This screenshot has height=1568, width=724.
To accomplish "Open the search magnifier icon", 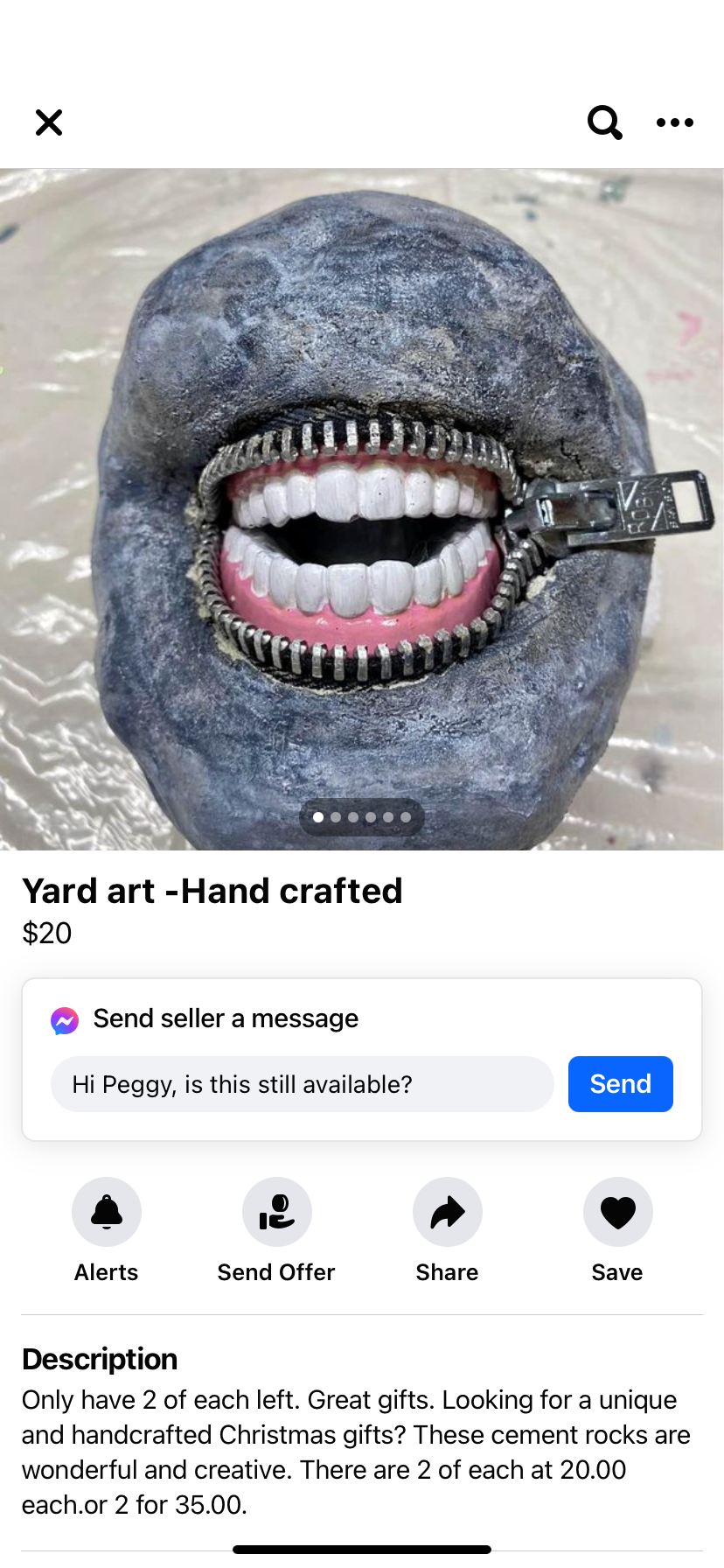I will (604, 122).
